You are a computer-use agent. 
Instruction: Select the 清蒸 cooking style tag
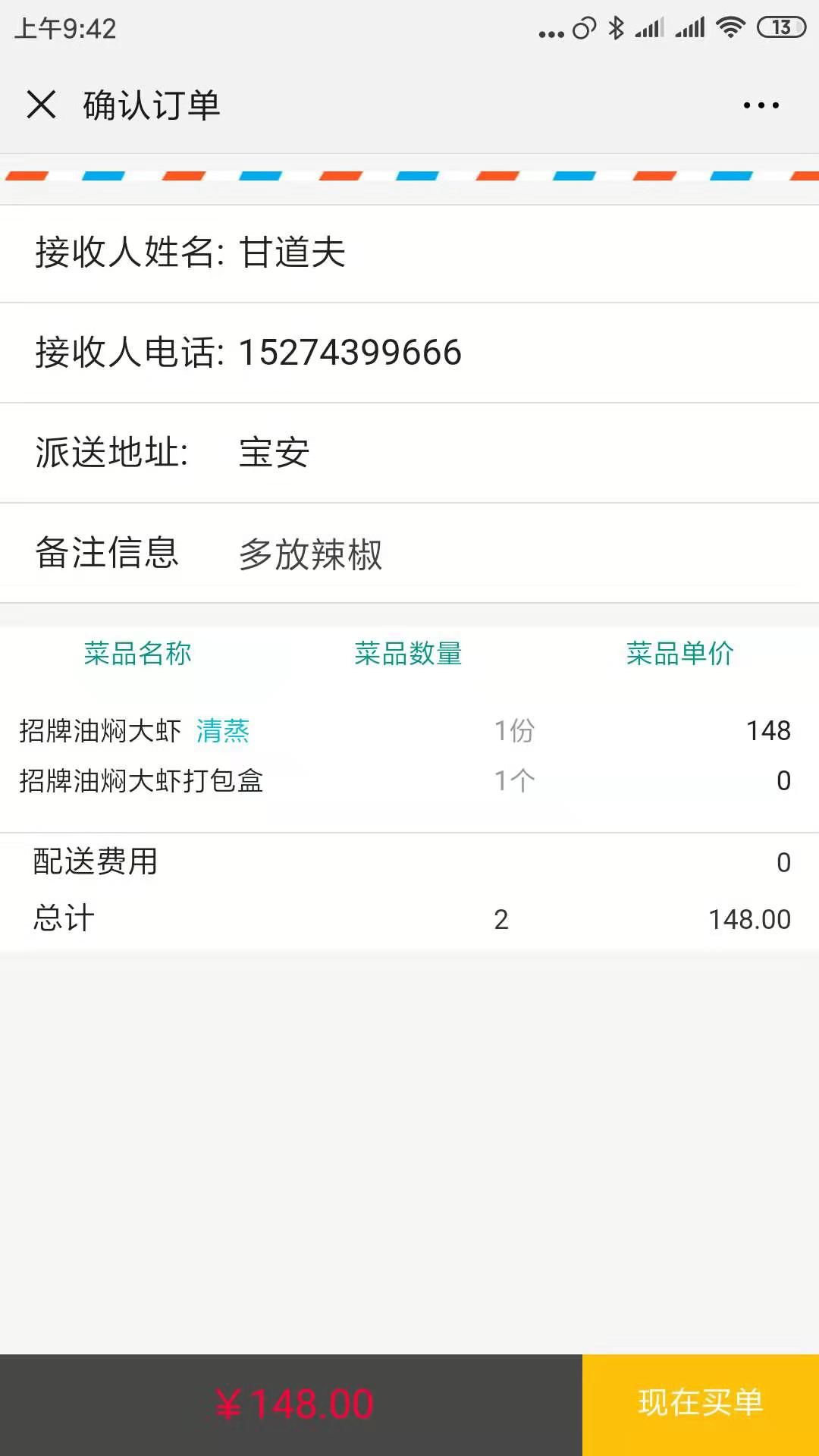coord(222,732)
